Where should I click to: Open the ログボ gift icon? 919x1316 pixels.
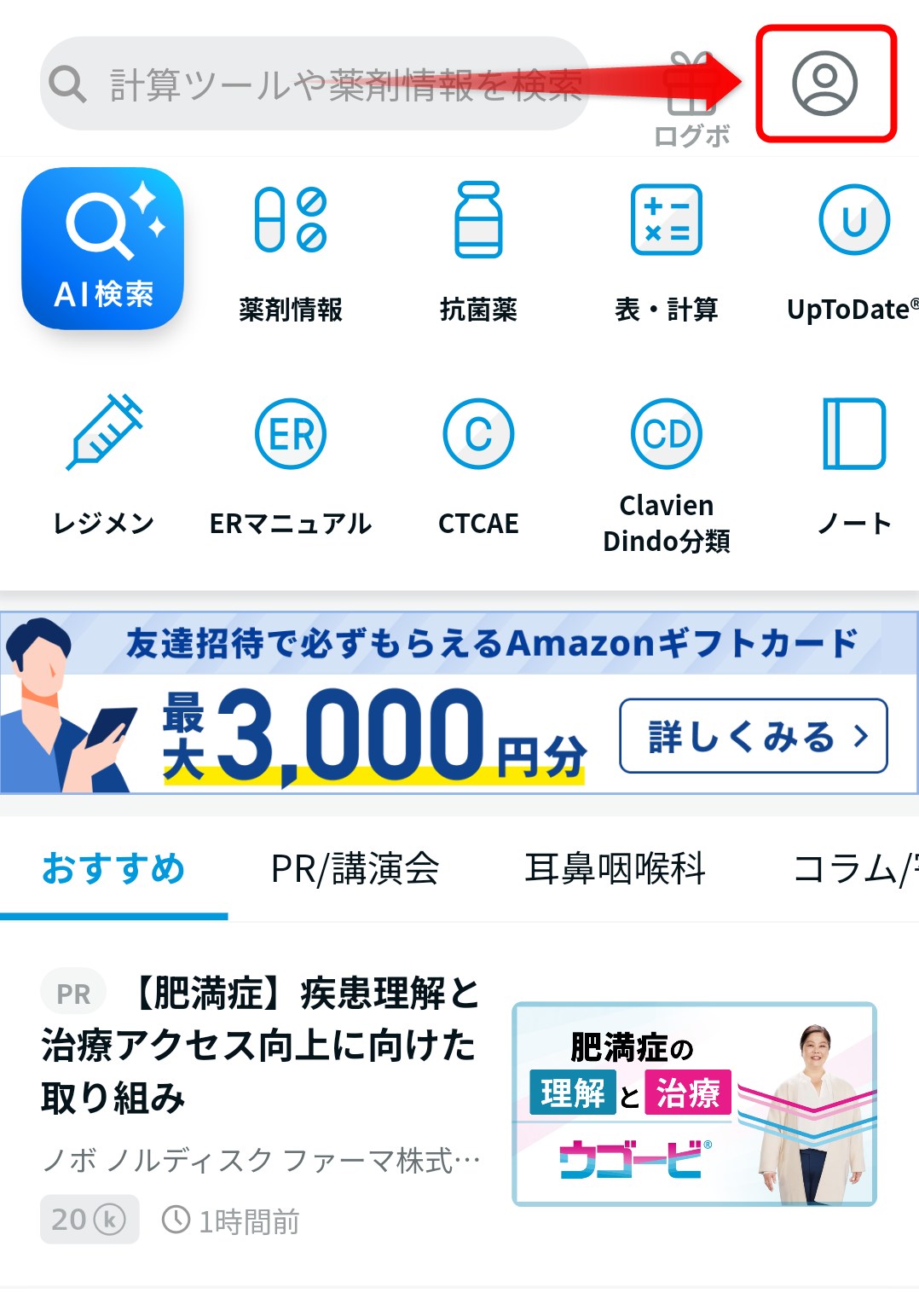[x=691, y=96]
